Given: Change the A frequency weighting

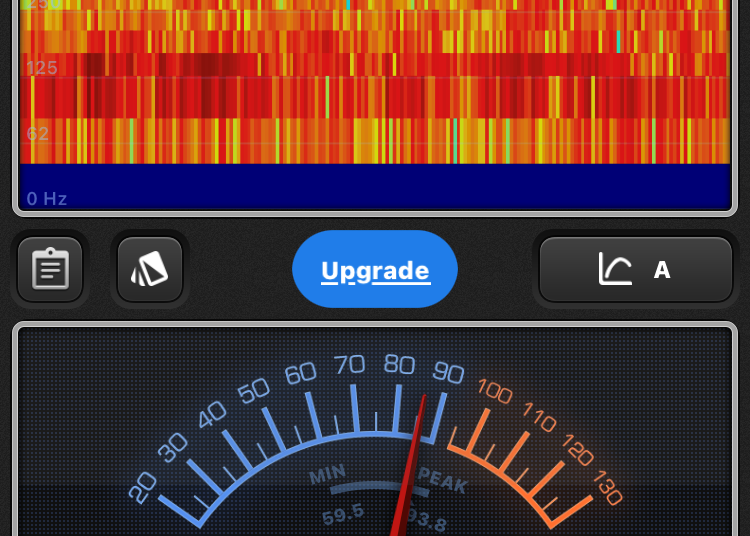Looking at the screenshot, I should (635, 269).
